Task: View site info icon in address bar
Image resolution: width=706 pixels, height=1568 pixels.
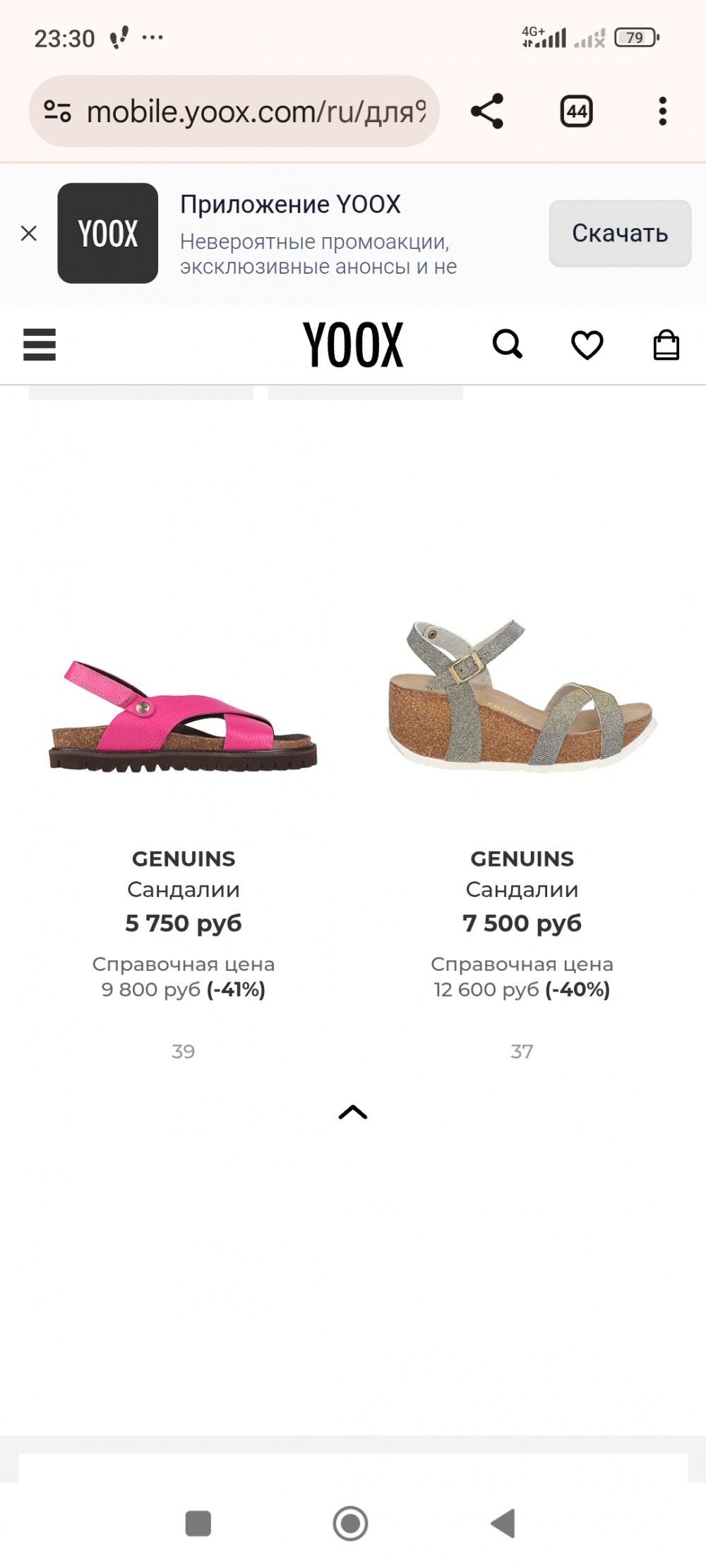Action: [x=57, y=111]
